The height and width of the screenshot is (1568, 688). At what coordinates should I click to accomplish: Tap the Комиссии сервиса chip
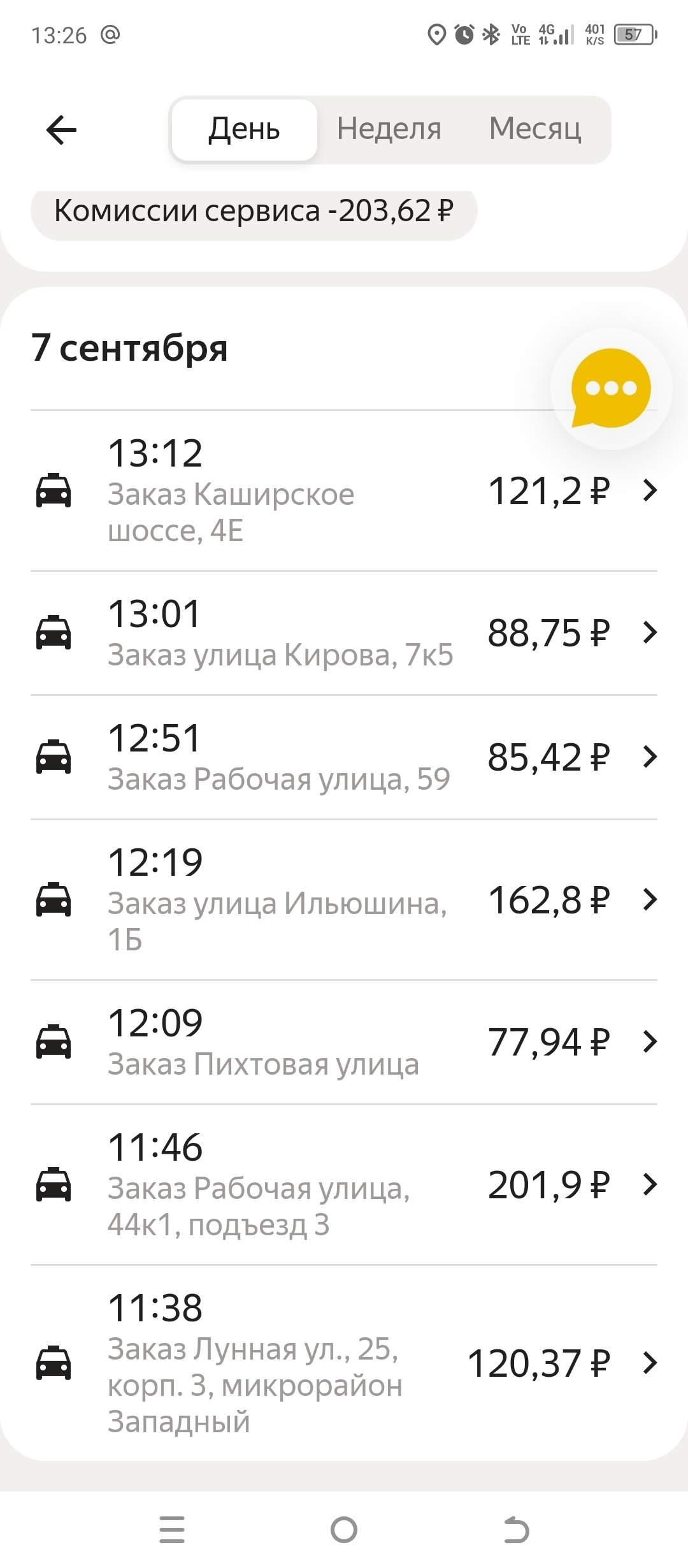(254, 211)
